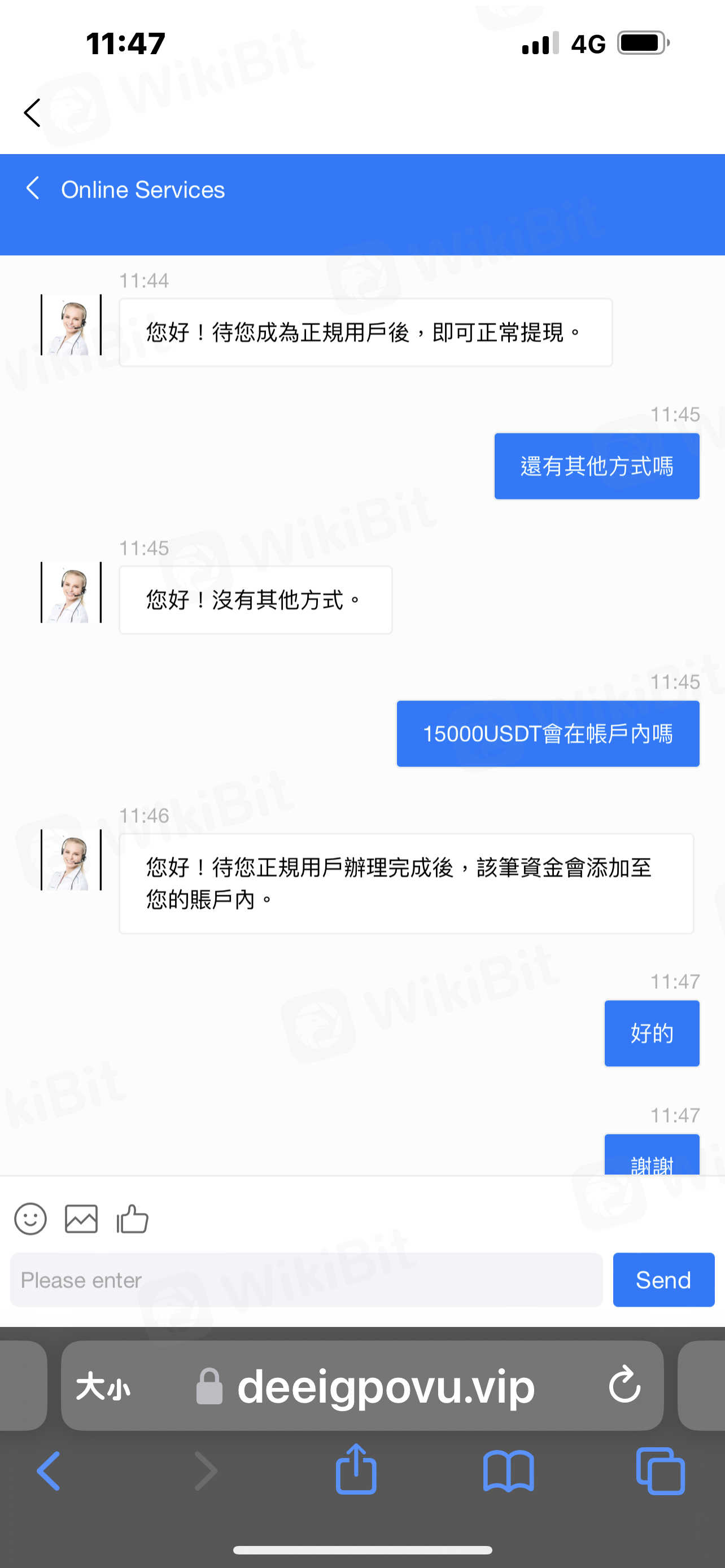This screenshot has width=725, height=1568.
Task: Navigate back in Safari
Action: (49, 1470)
